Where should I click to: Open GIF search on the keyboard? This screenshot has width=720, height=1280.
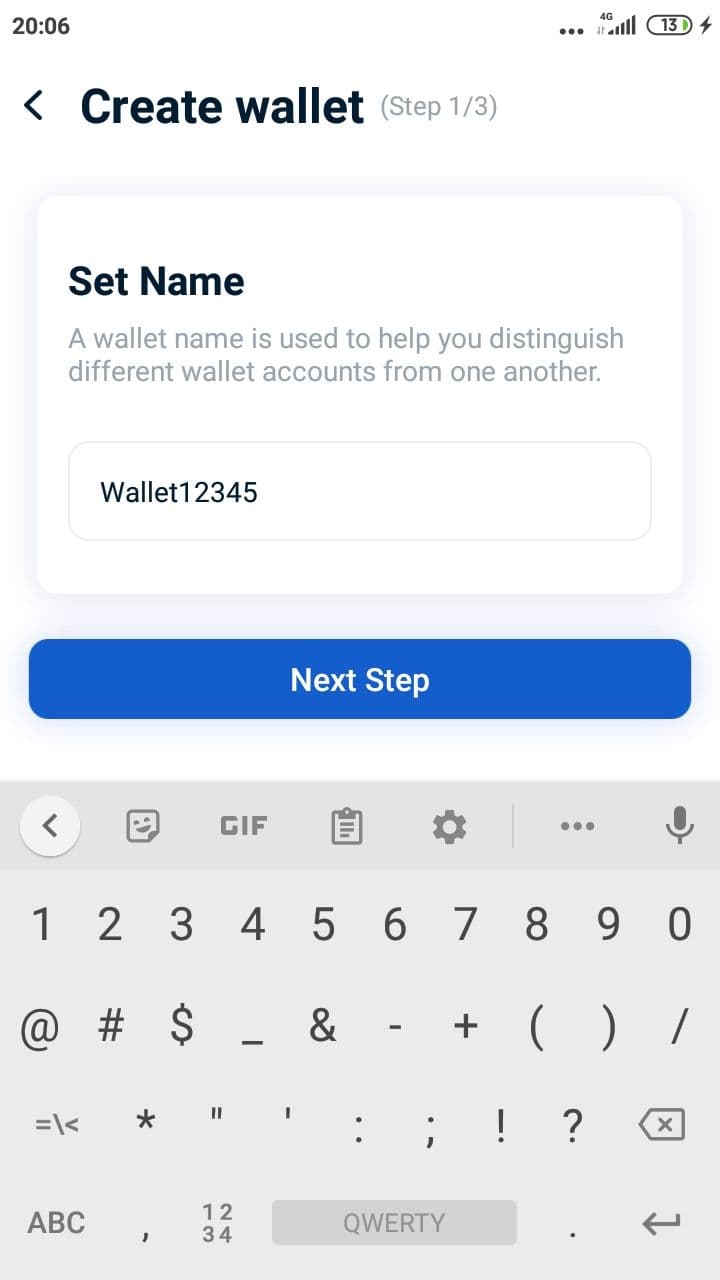click(x=243, y=826)
